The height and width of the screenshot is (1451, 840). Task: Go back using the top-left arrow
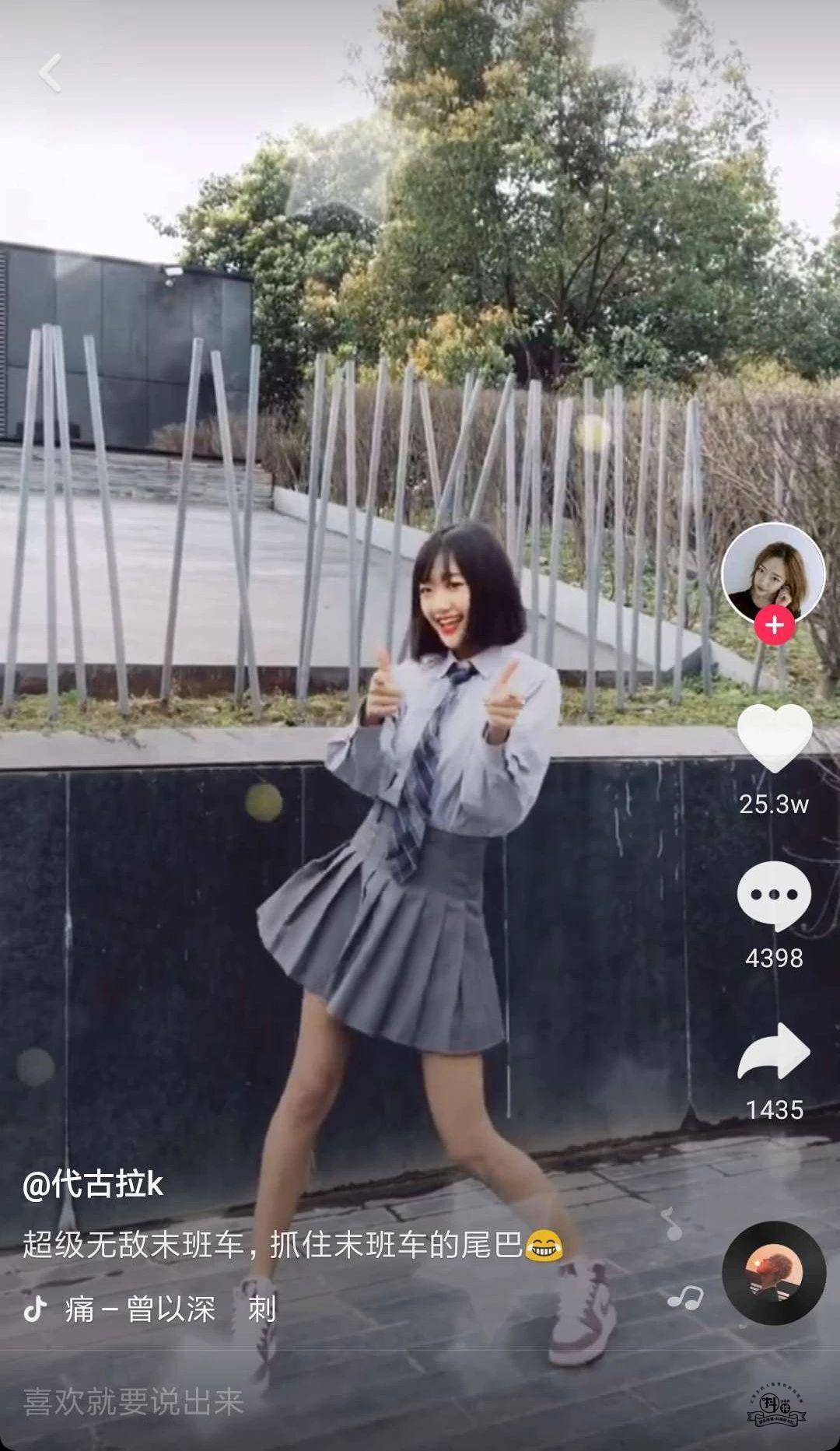coord(51,74)
